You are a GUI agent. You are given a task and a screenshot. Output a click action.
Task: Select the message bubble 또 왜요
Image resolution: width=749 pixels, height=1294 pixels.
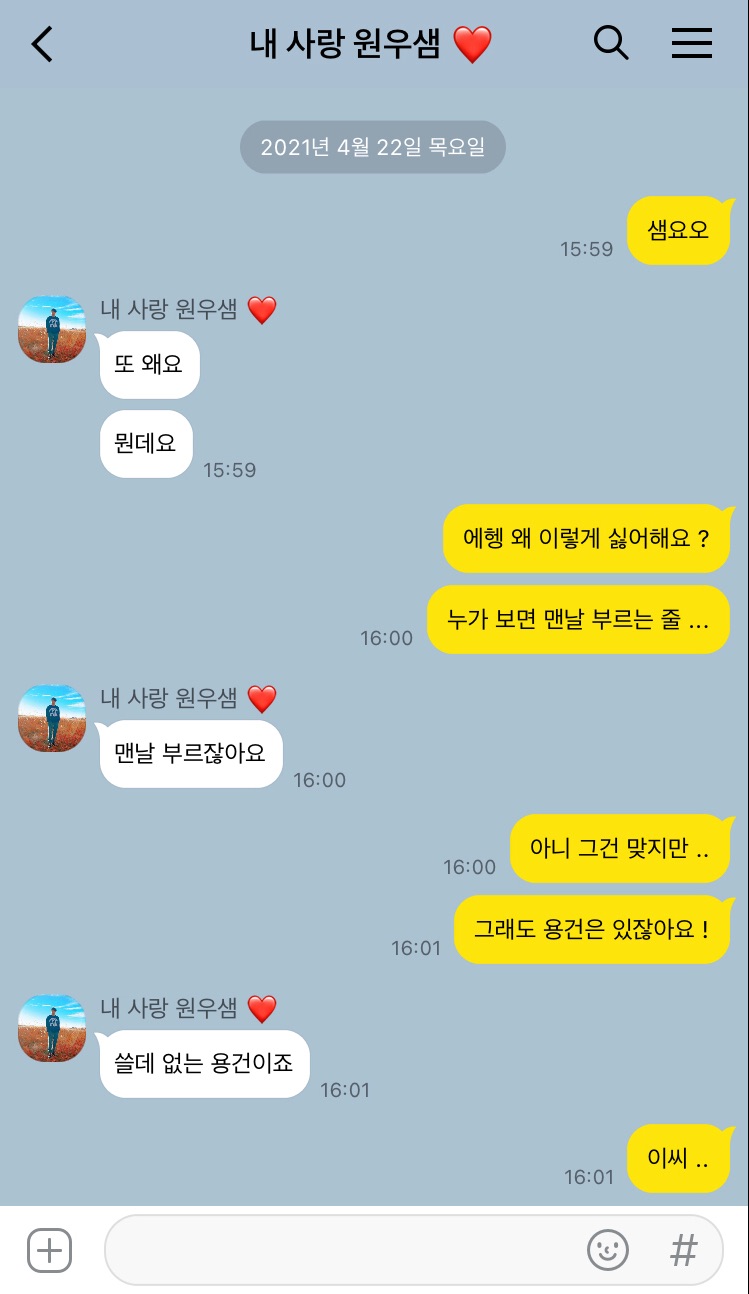[x=149, y=364]
